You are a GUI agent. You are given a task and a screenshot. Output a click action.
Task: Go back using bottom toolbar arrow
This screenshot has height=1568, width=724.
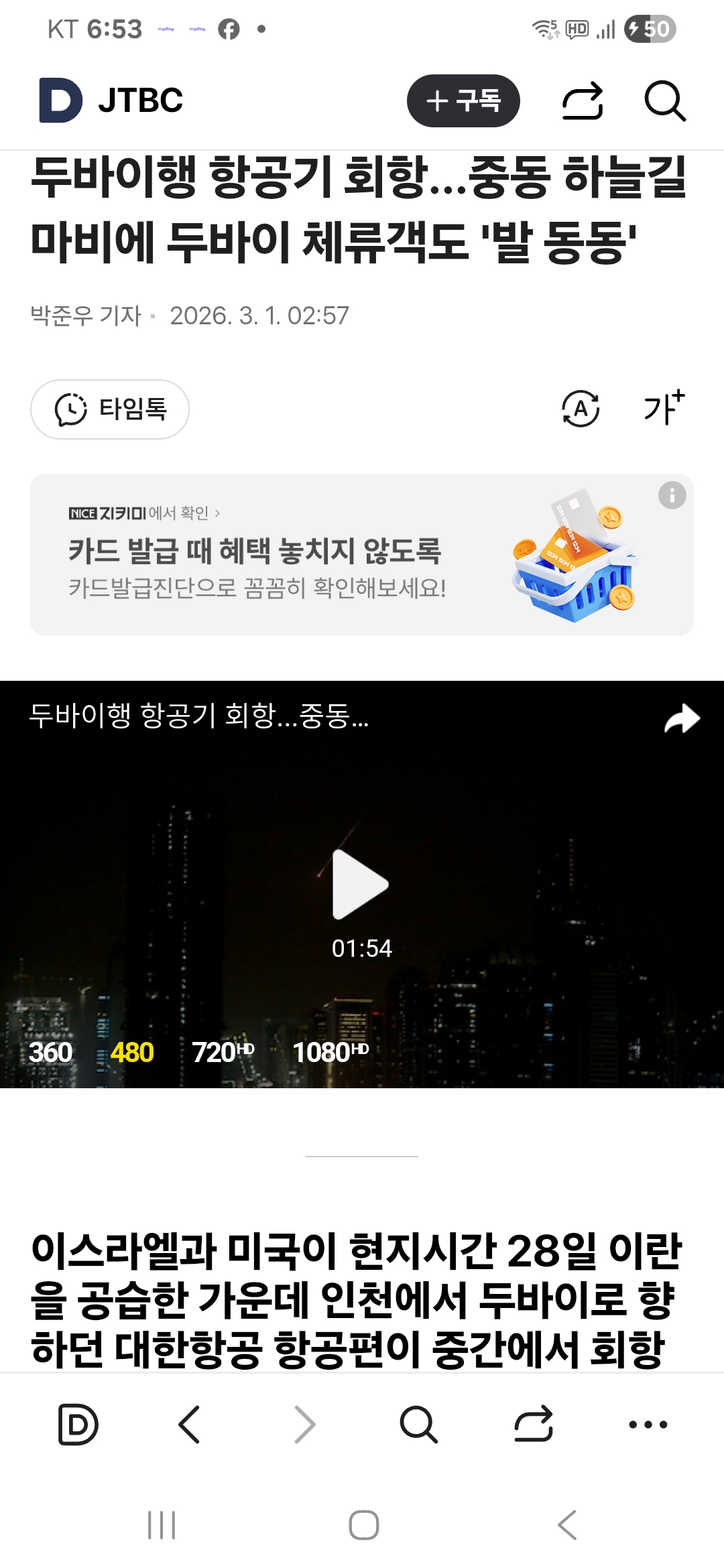190,1424
